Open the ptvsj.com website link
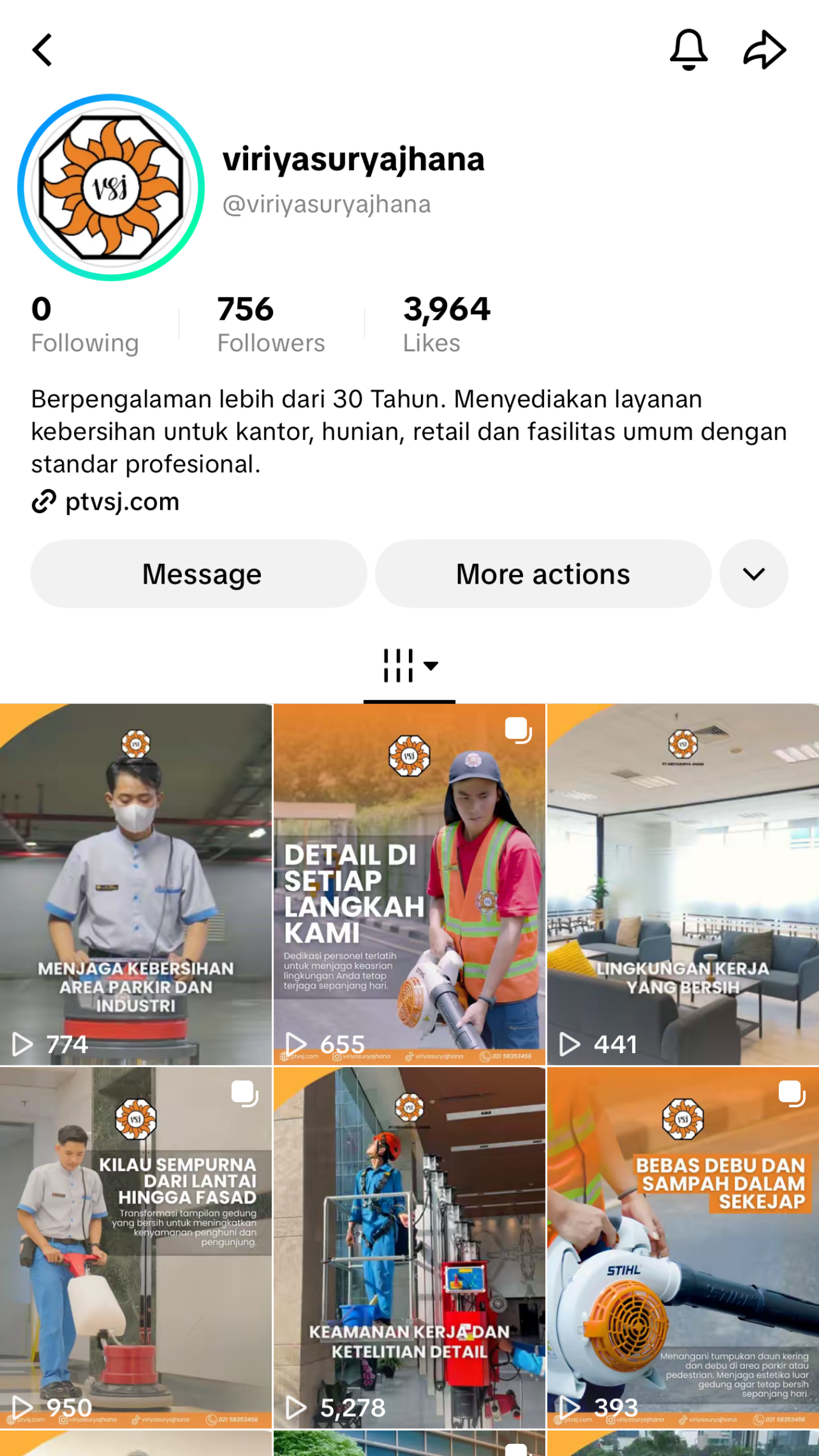 point(121,502)
